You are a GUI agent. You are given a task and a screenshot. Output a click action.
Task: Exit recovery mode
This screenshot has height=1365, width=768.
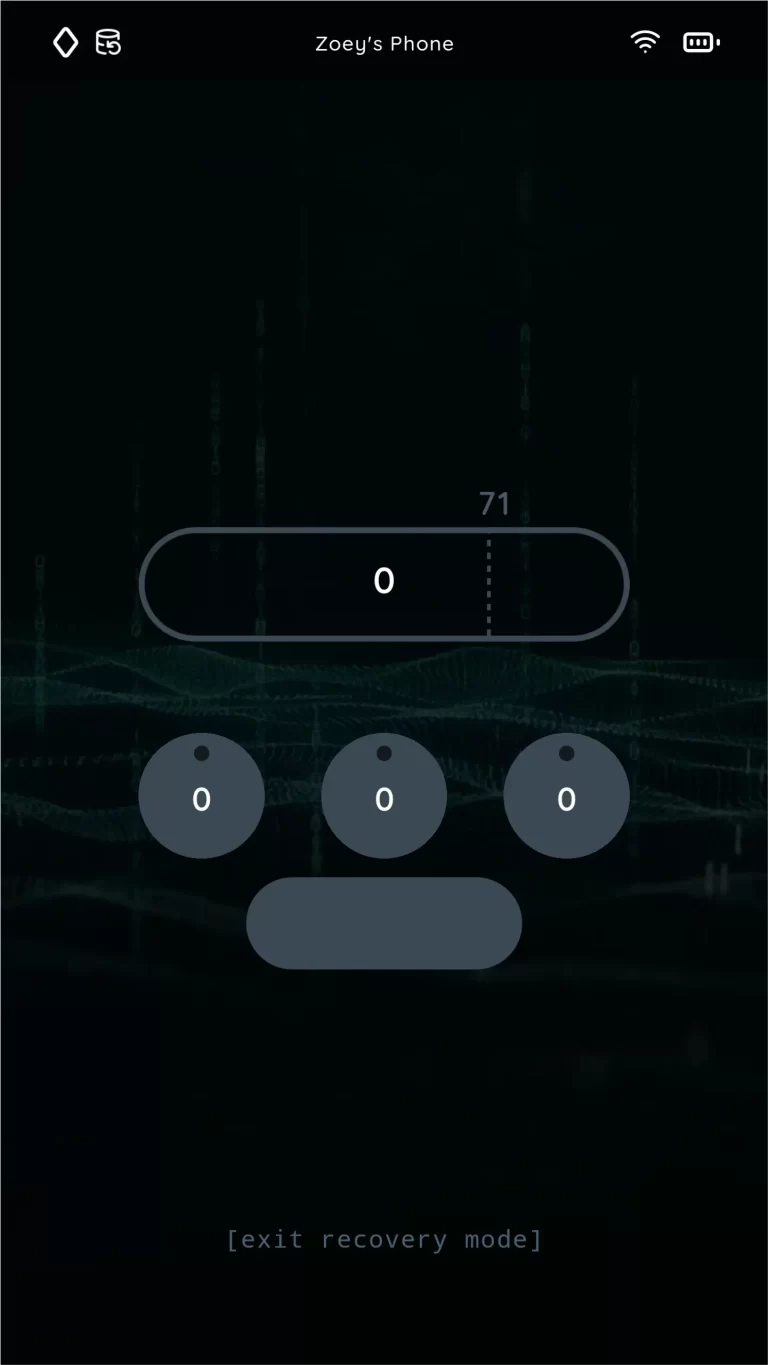384,1240
